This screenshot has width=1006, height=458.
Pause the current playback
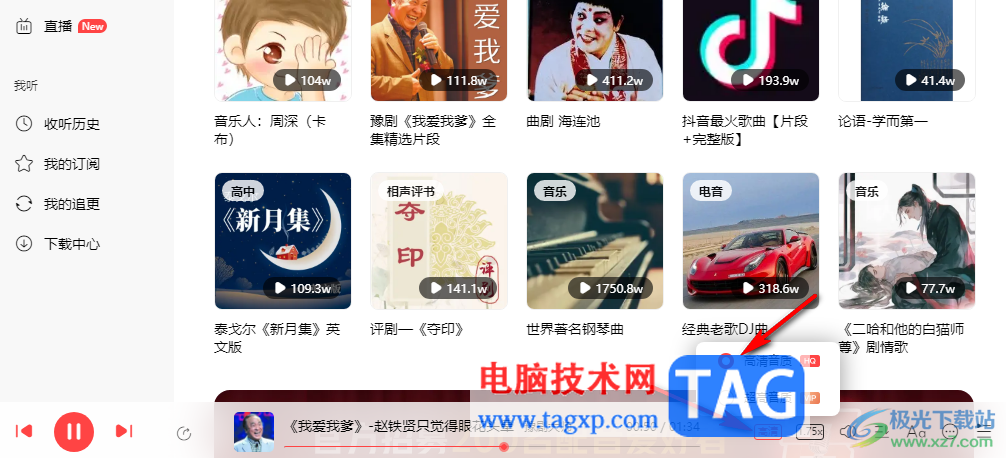tap(73, 431)
